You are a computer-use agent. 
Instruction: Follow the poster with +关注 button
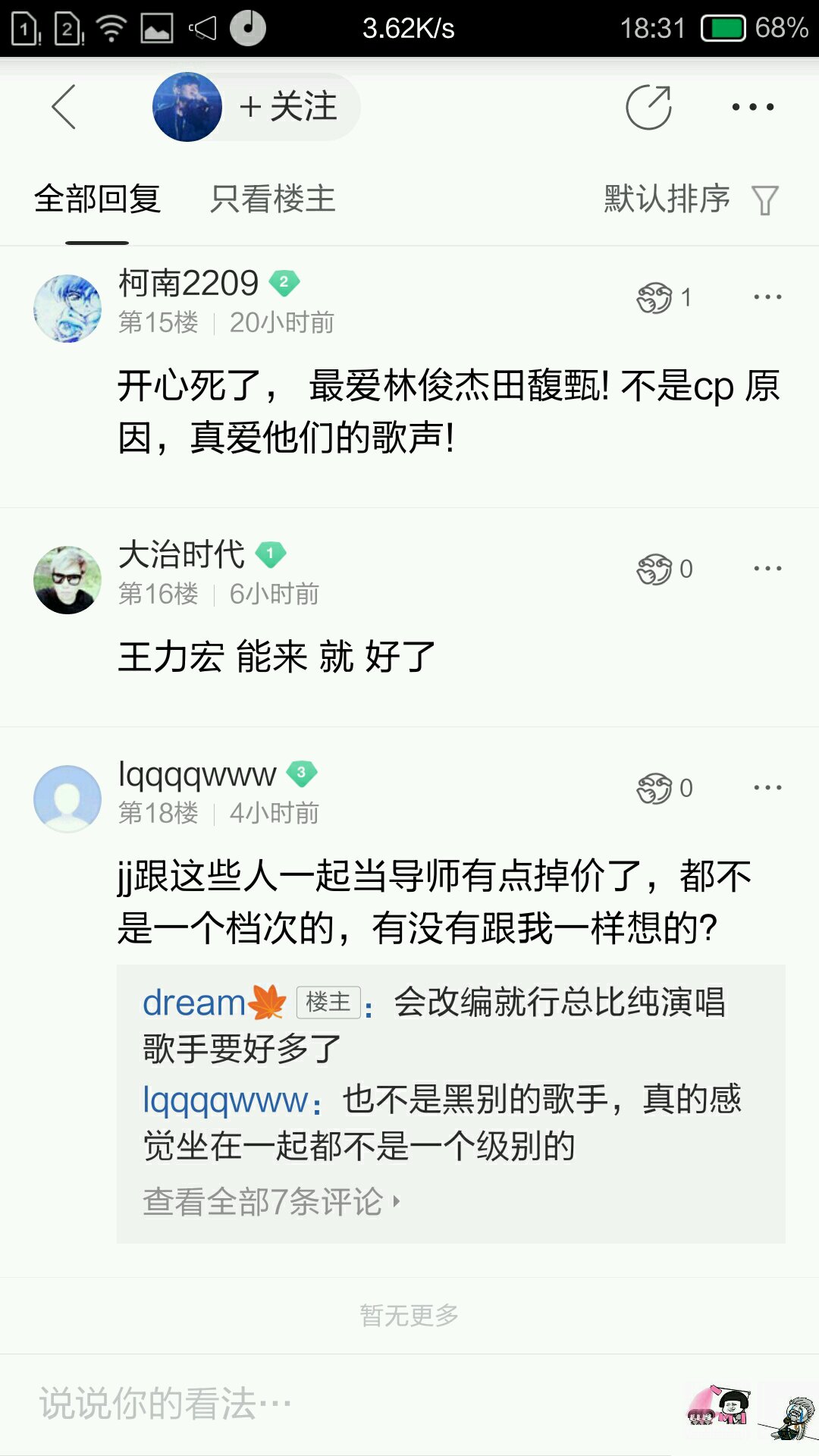tap(288, 106)
